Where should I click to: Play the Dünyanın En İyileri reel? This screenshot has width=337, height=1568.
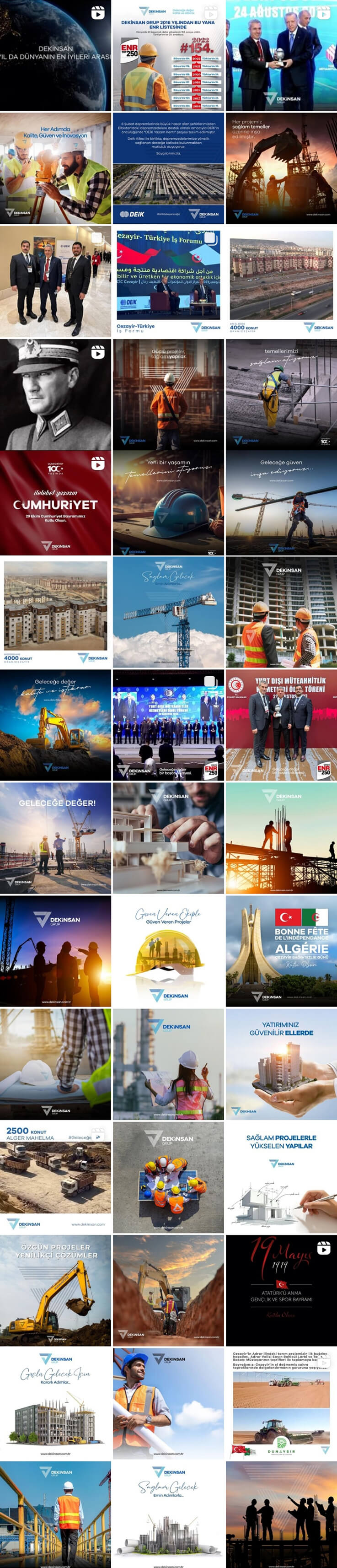point(55,55)
